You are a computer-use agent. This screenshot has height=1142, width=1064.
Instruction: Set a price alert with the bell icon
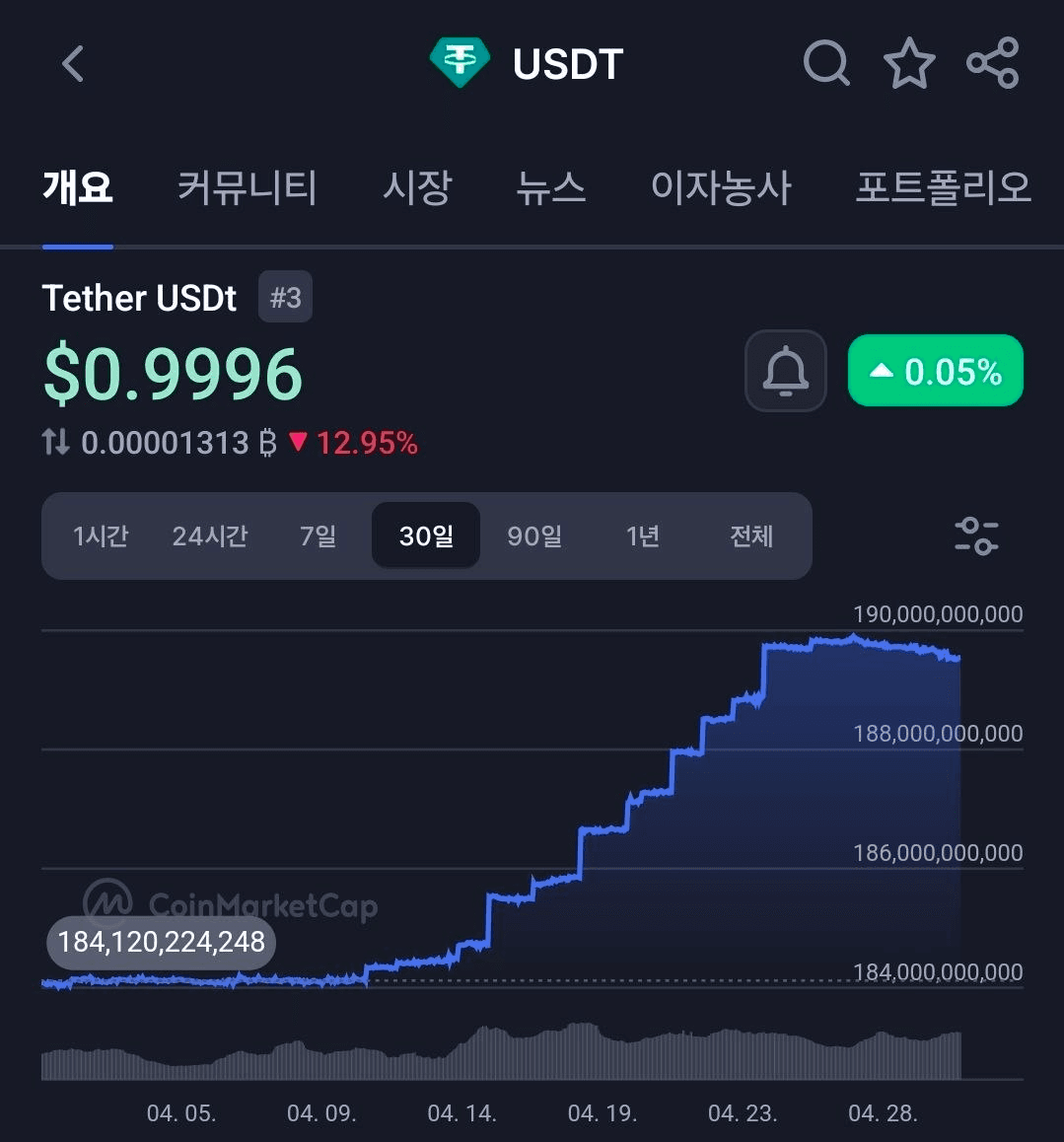pos(785,371)
